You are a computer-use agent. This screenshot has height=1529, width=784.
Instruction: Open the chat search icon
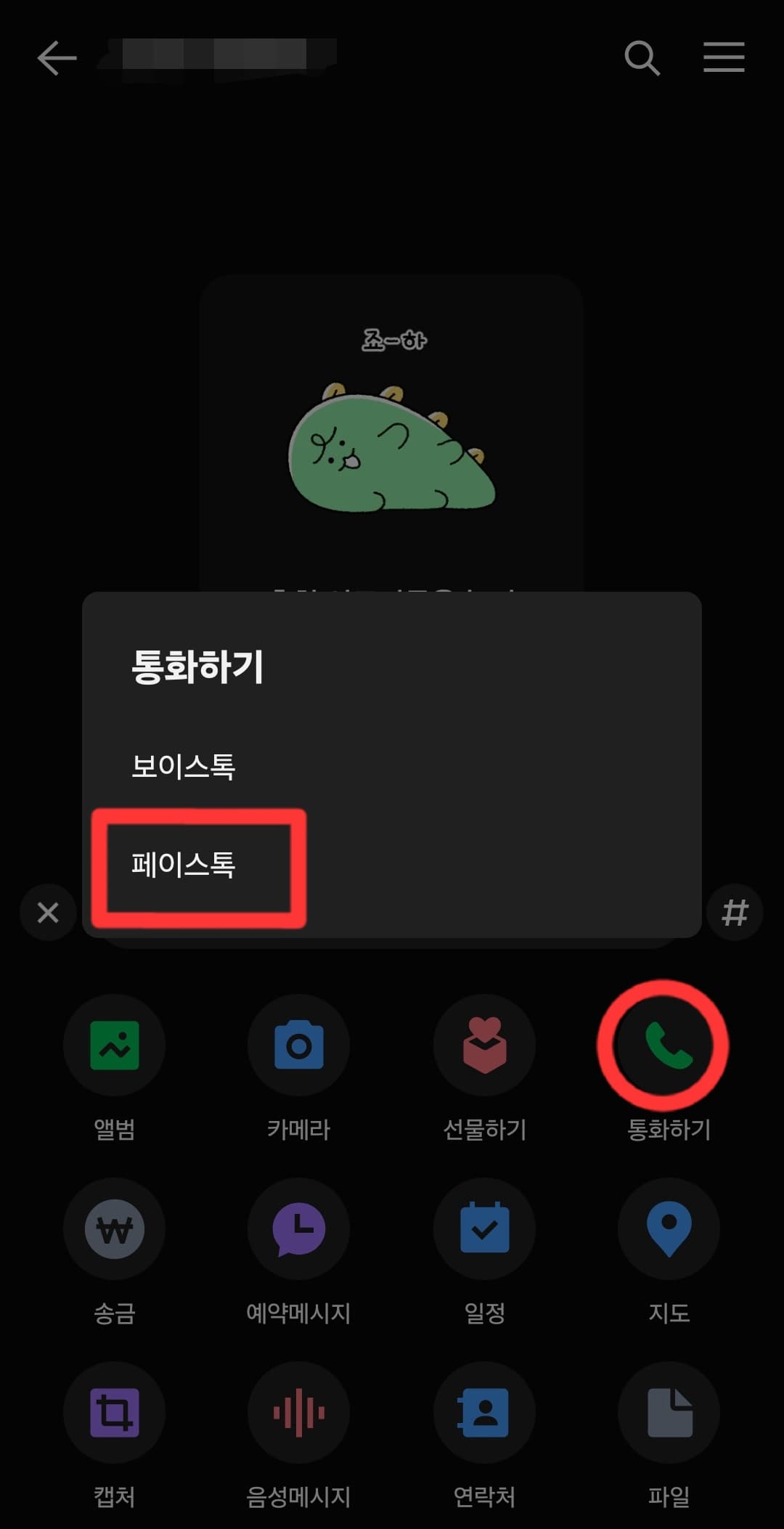click(642, 57)
